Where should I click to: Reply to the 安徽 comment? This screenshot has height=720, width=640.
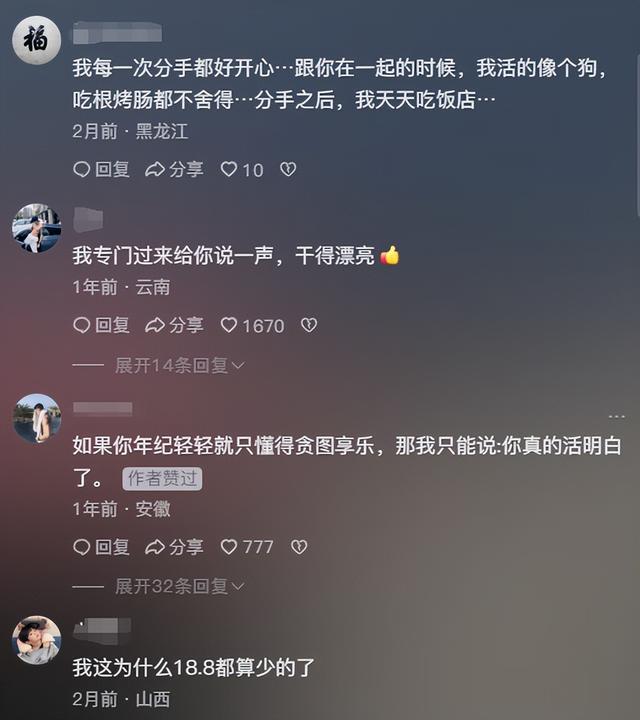101,547
